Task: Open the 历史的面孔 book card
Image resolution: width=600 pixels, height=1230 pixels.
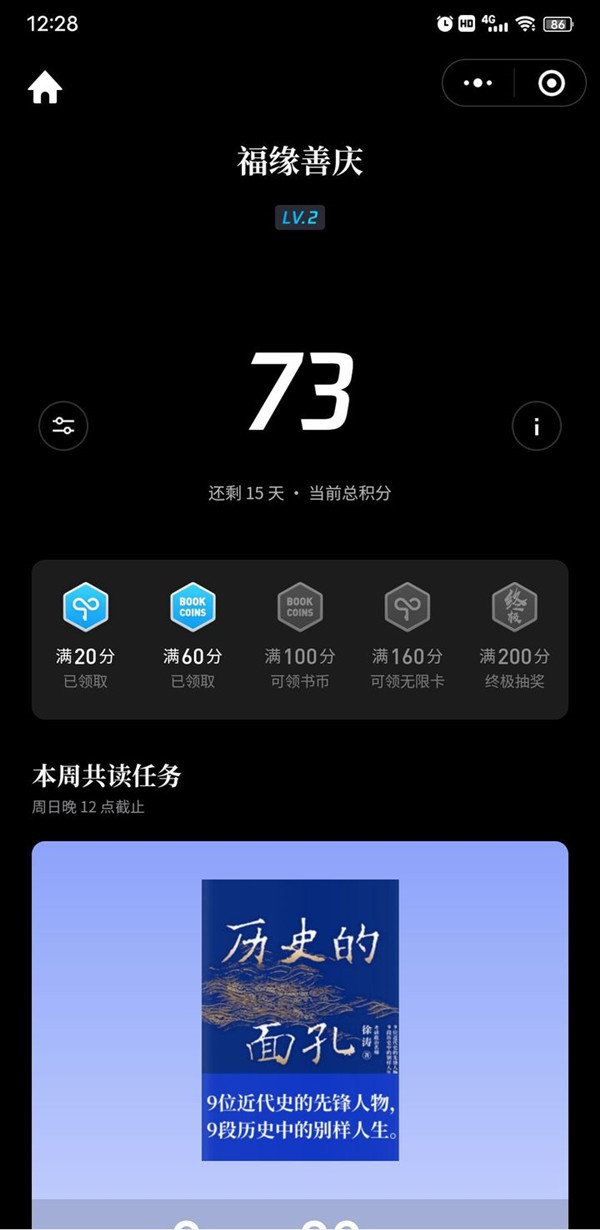Action: [300, 1020]
